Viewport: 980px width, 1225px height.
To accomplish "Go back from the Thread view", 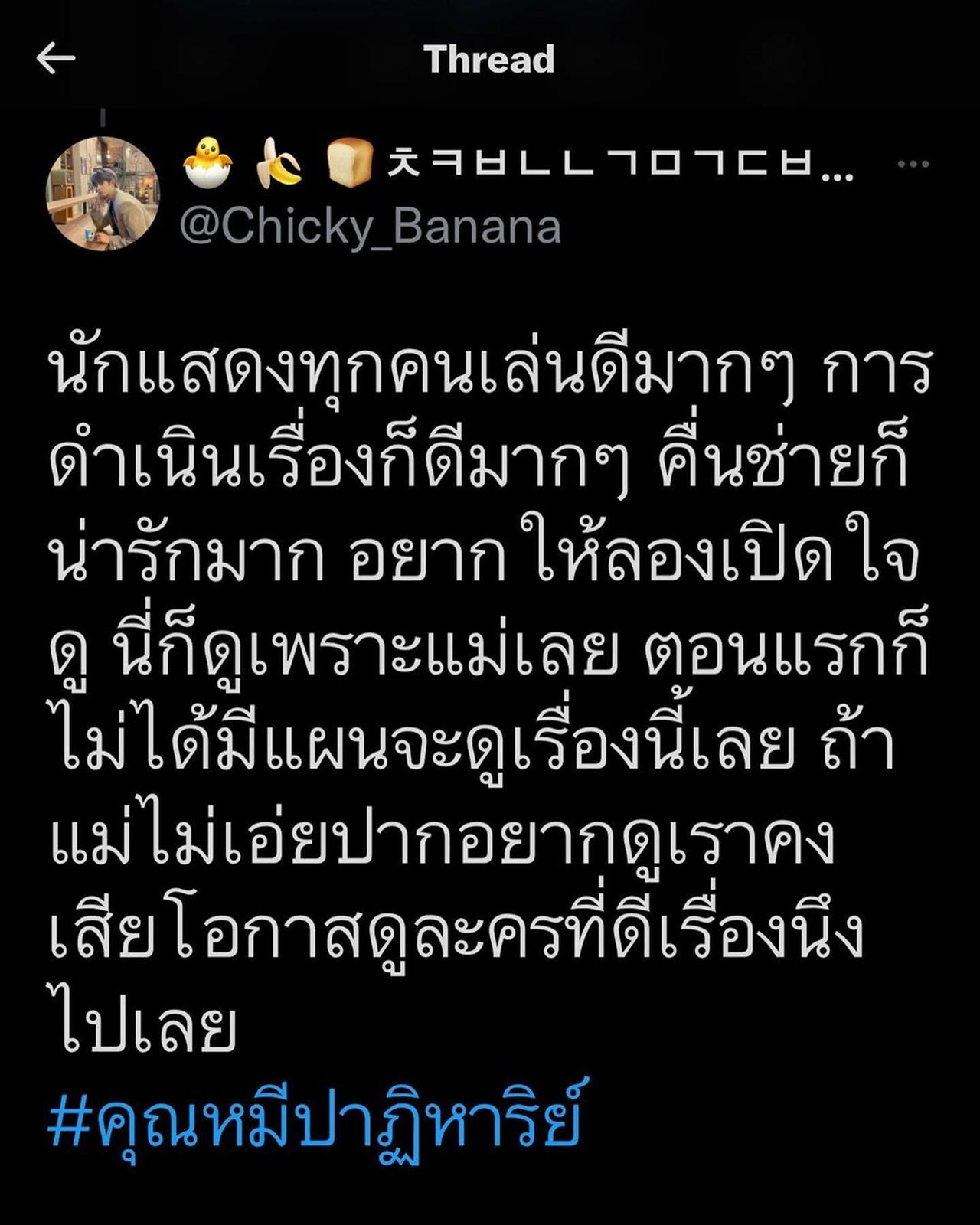I will (x=55, y=59).
